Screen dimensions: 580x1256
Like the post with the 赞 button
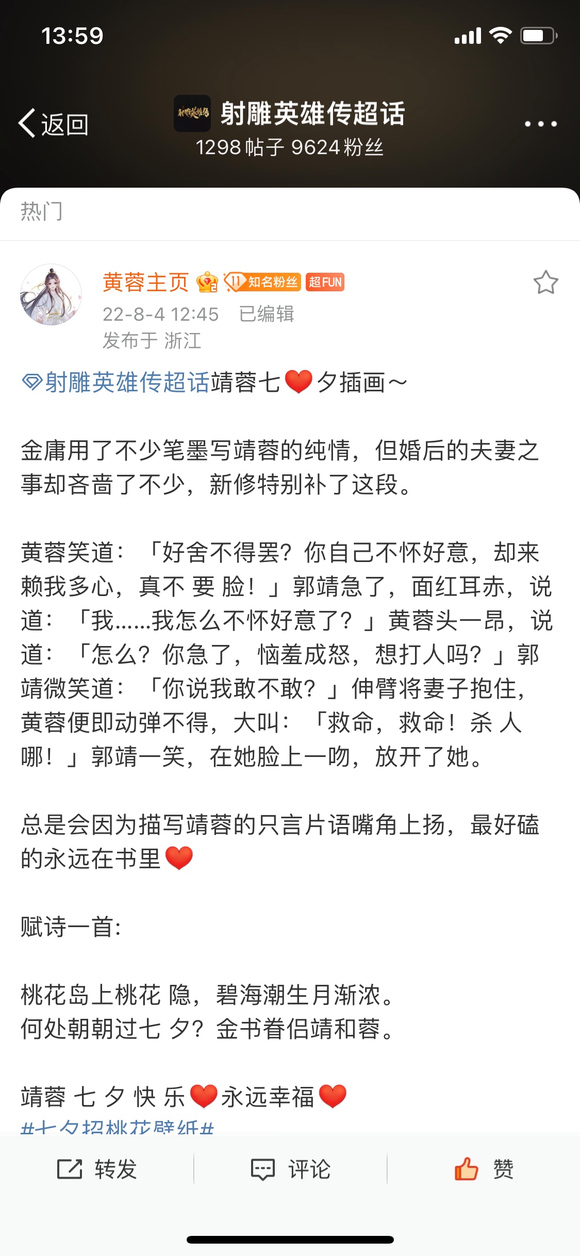point(484,1169)
